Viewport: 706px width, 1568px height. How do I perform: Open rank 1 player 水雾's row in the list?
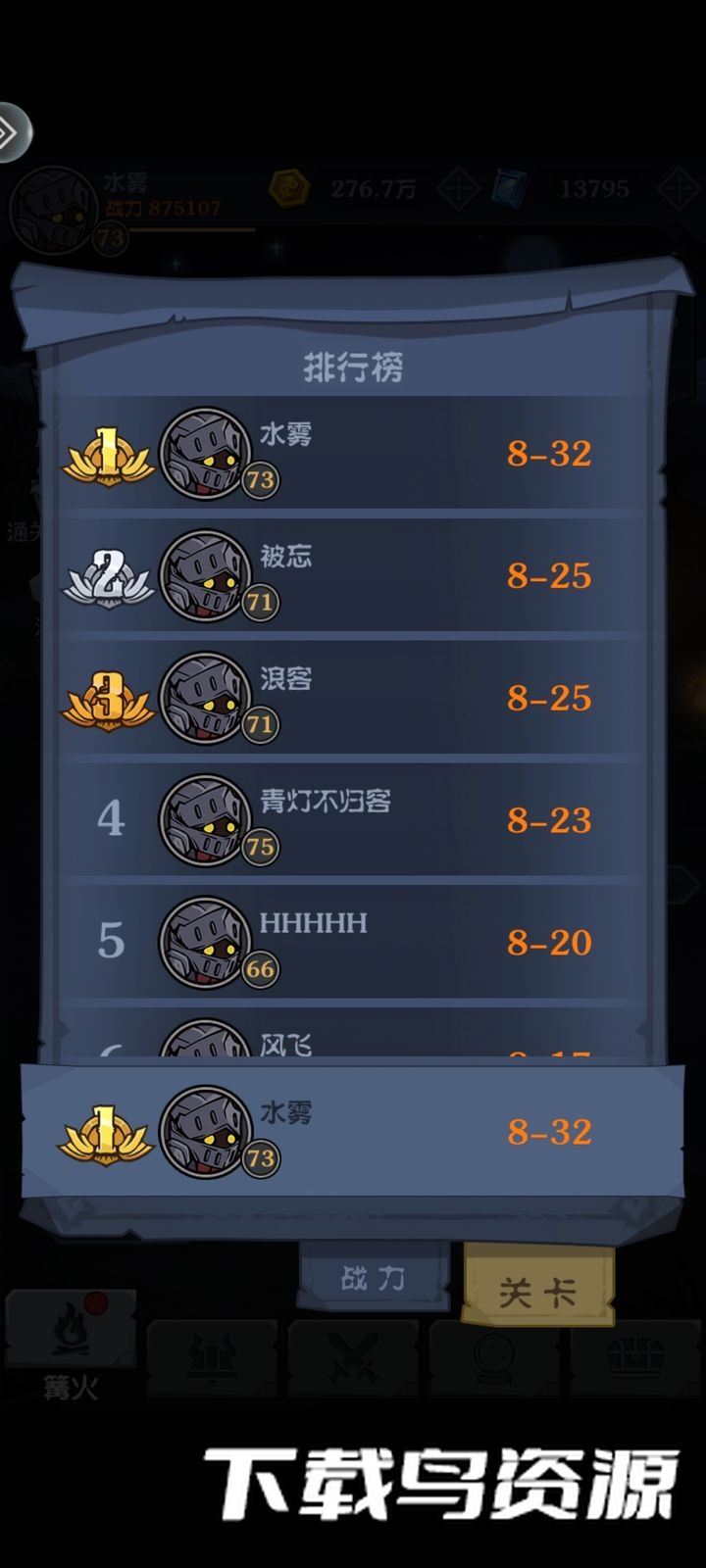pos(353,454)
